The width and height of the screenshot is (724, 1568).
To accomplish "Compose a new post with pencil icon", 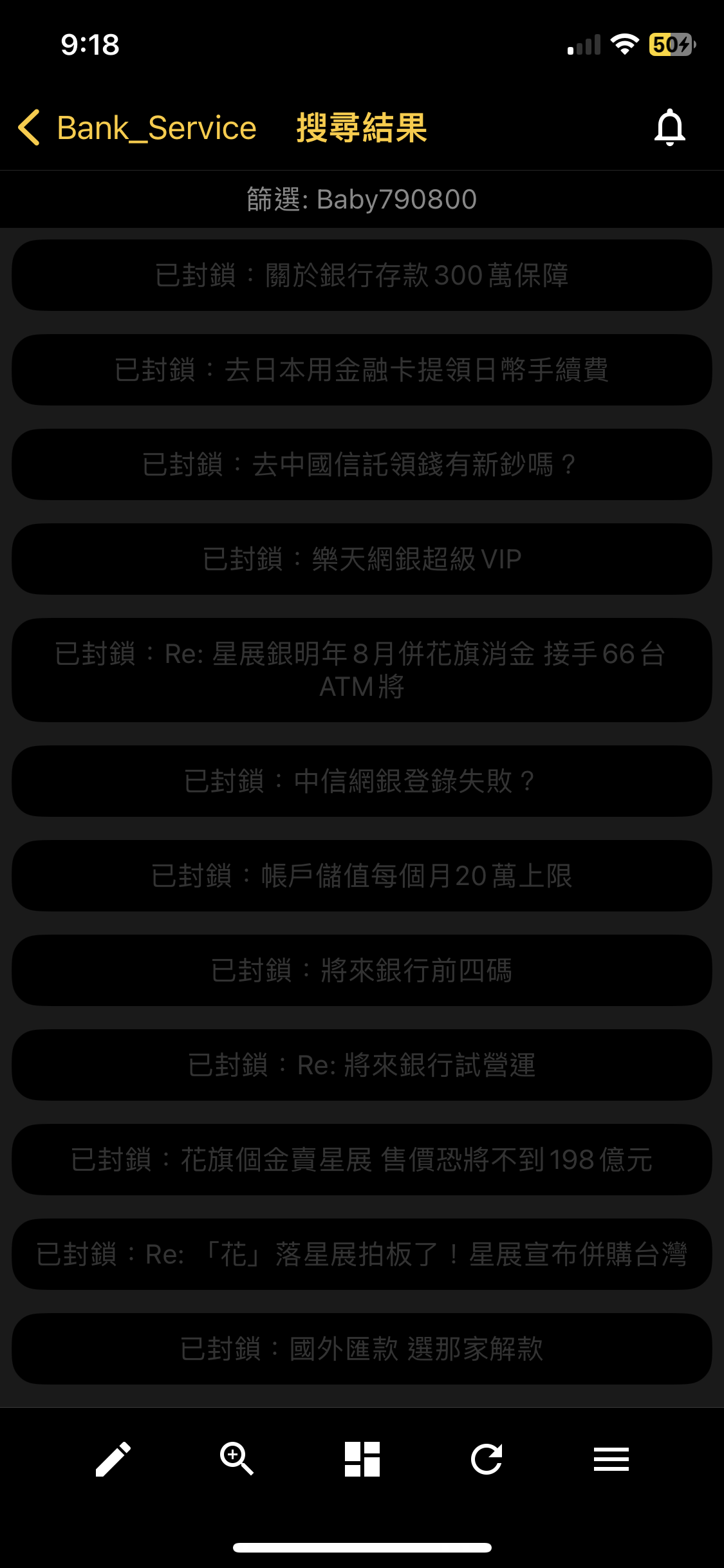I will [x=113, y=1459].
